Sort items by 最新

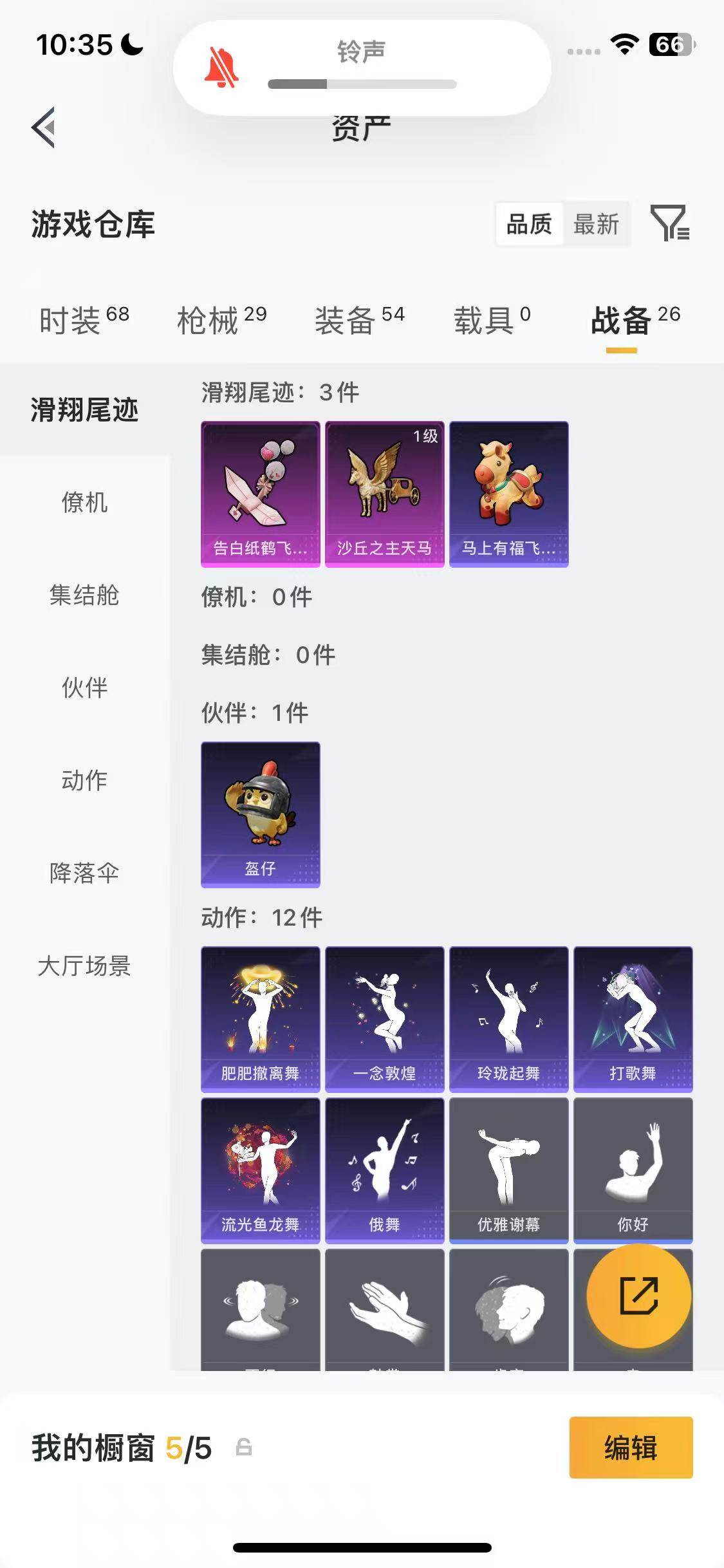[596, 224]
